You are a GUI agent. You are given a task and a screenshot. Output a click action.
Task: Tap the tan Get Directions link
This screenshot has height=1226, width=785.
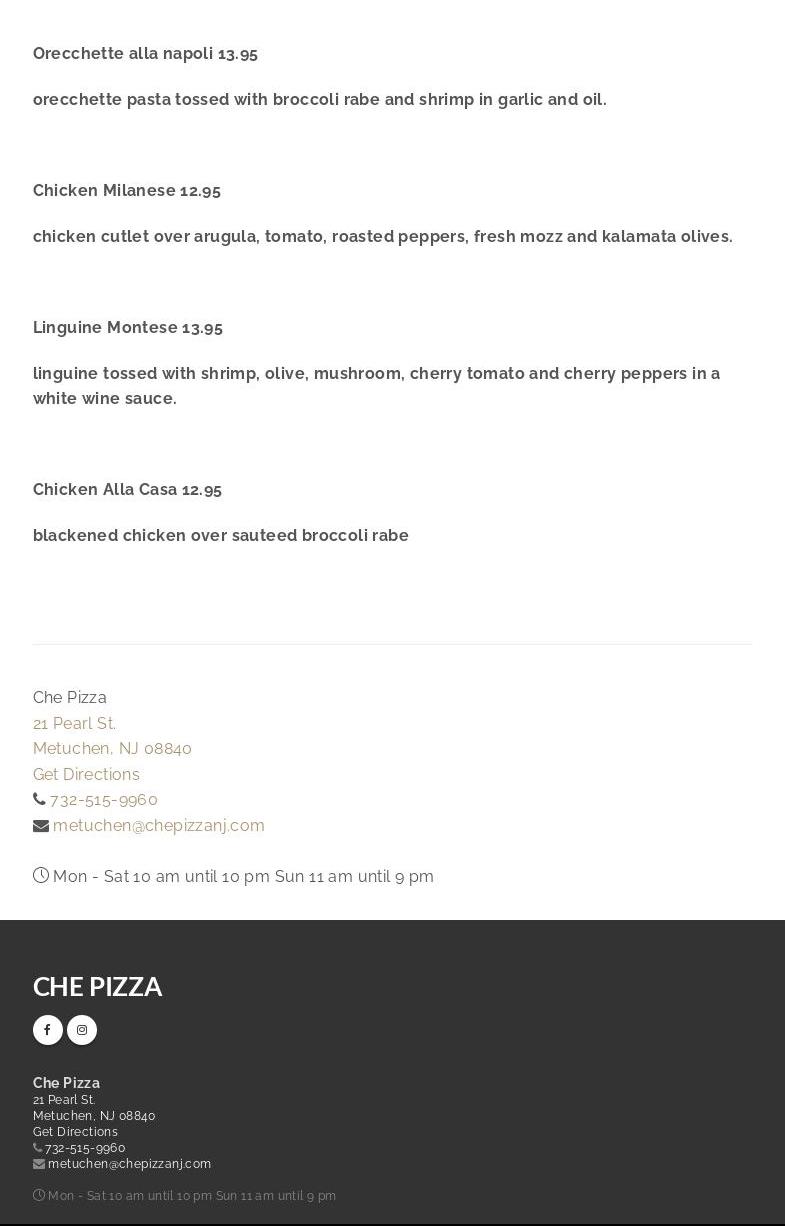pos(86,774)
